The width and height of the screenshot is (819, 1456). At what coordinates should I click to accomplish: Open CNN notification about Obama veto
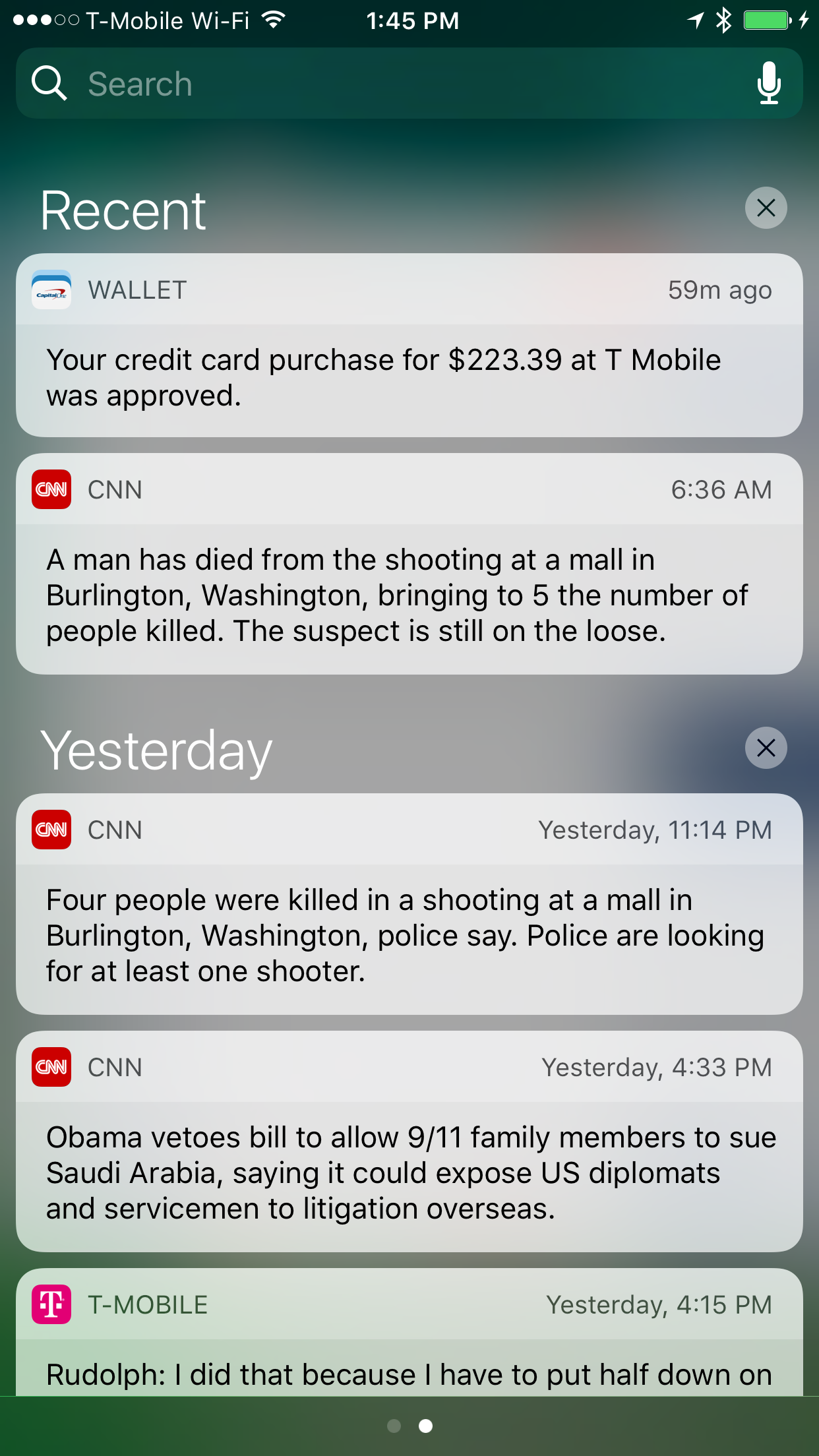coord(409,1141)
